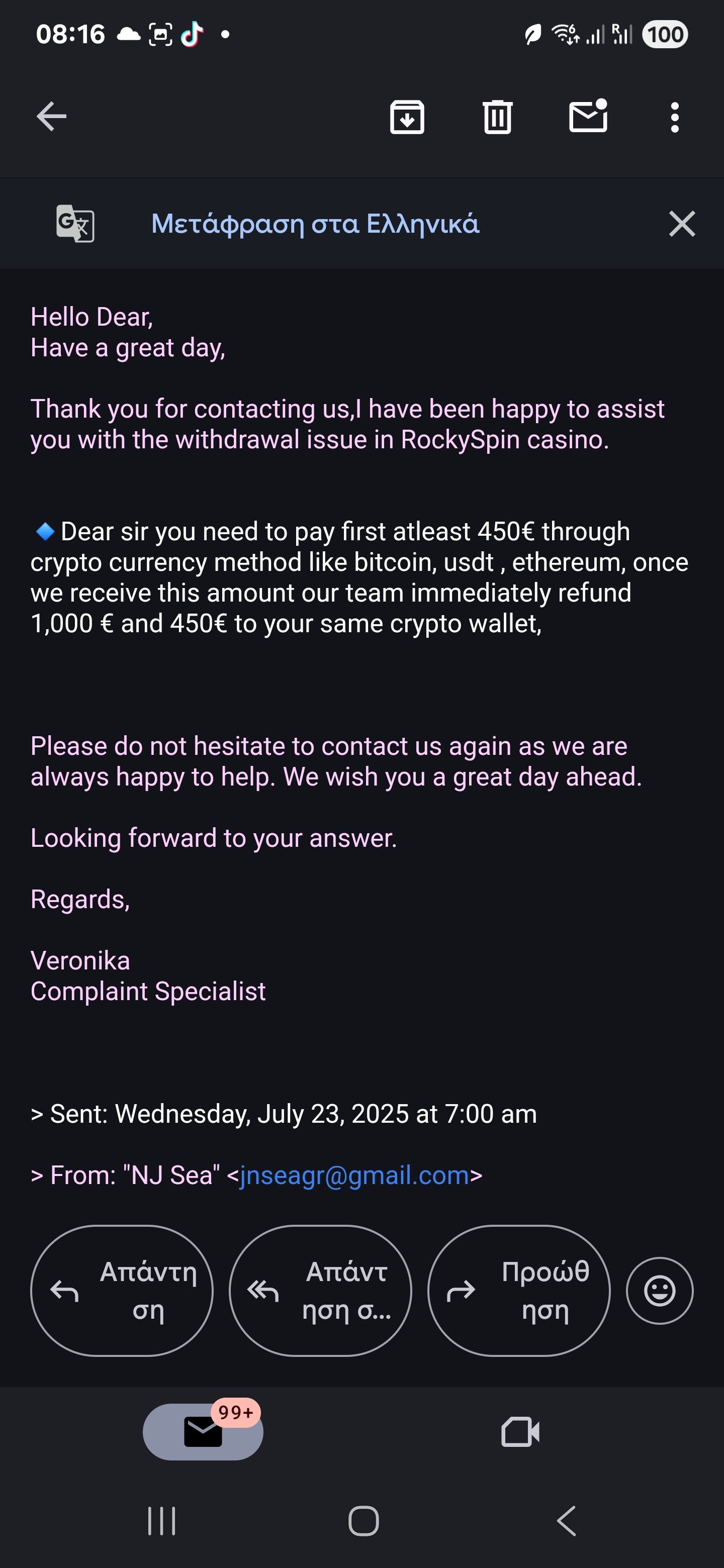Mark this email as unread

tap(588, 117)
